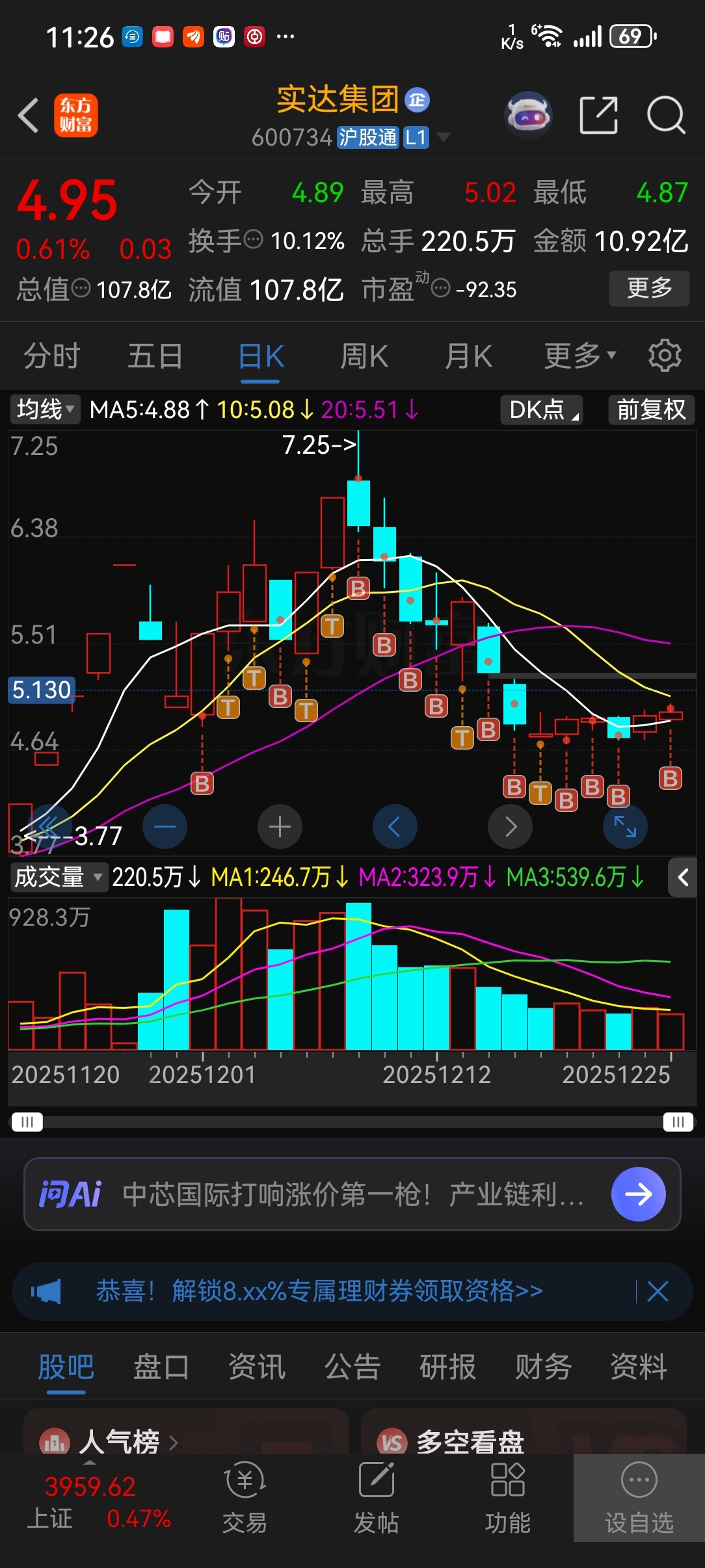Screen dimensions: 705x1568
Task: Dismiss the 理财券 promotion banner
Action: click(658, 1291)
